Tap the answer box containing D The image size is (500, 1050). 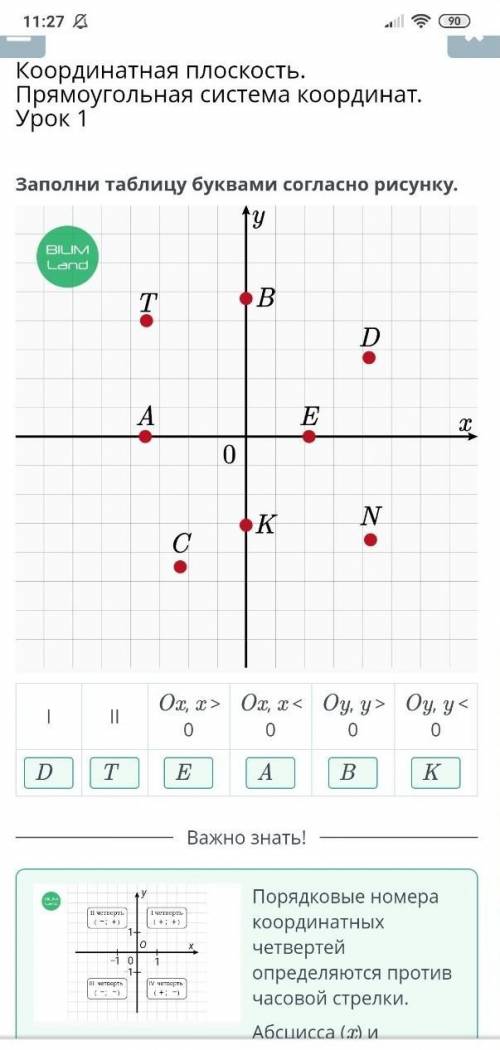coord(48,772)
